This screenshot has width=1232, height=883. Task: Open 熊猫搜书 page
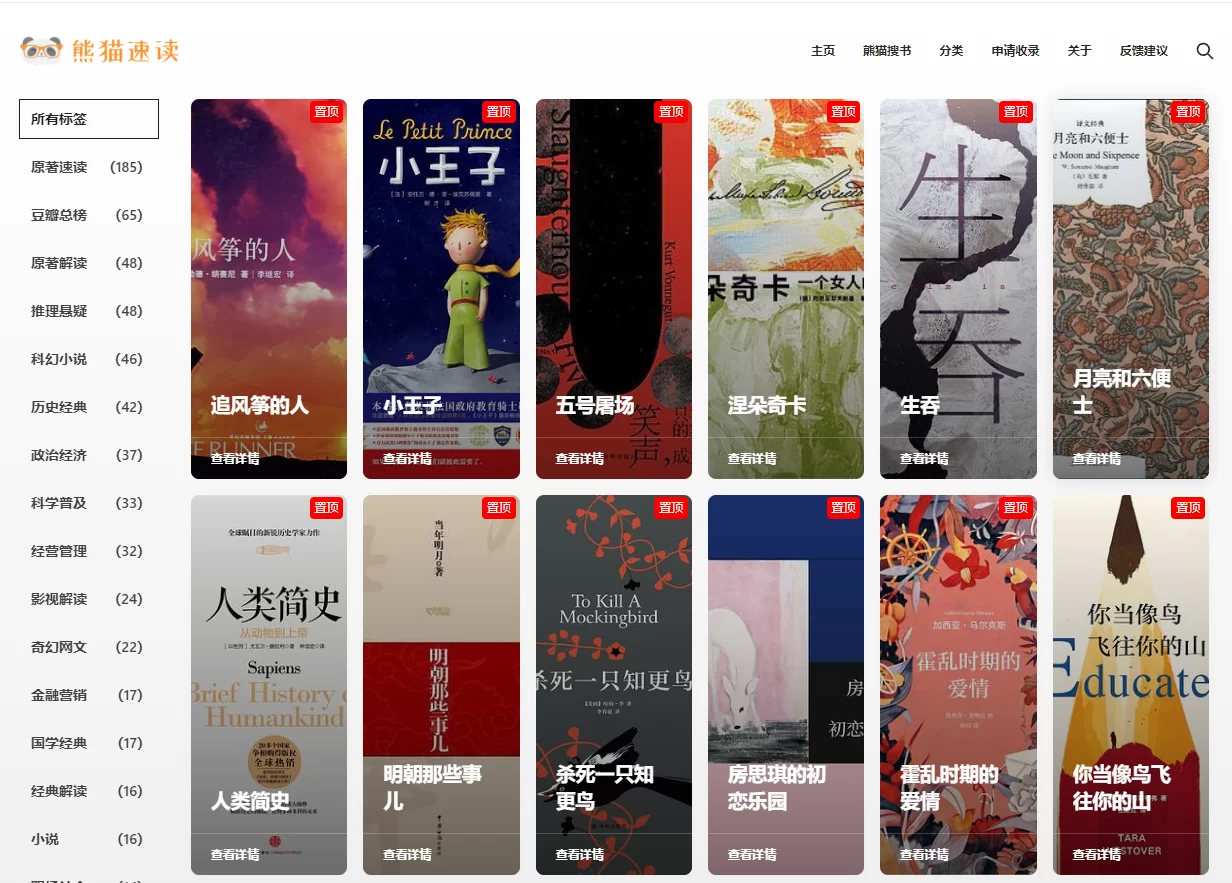point(887,51)
